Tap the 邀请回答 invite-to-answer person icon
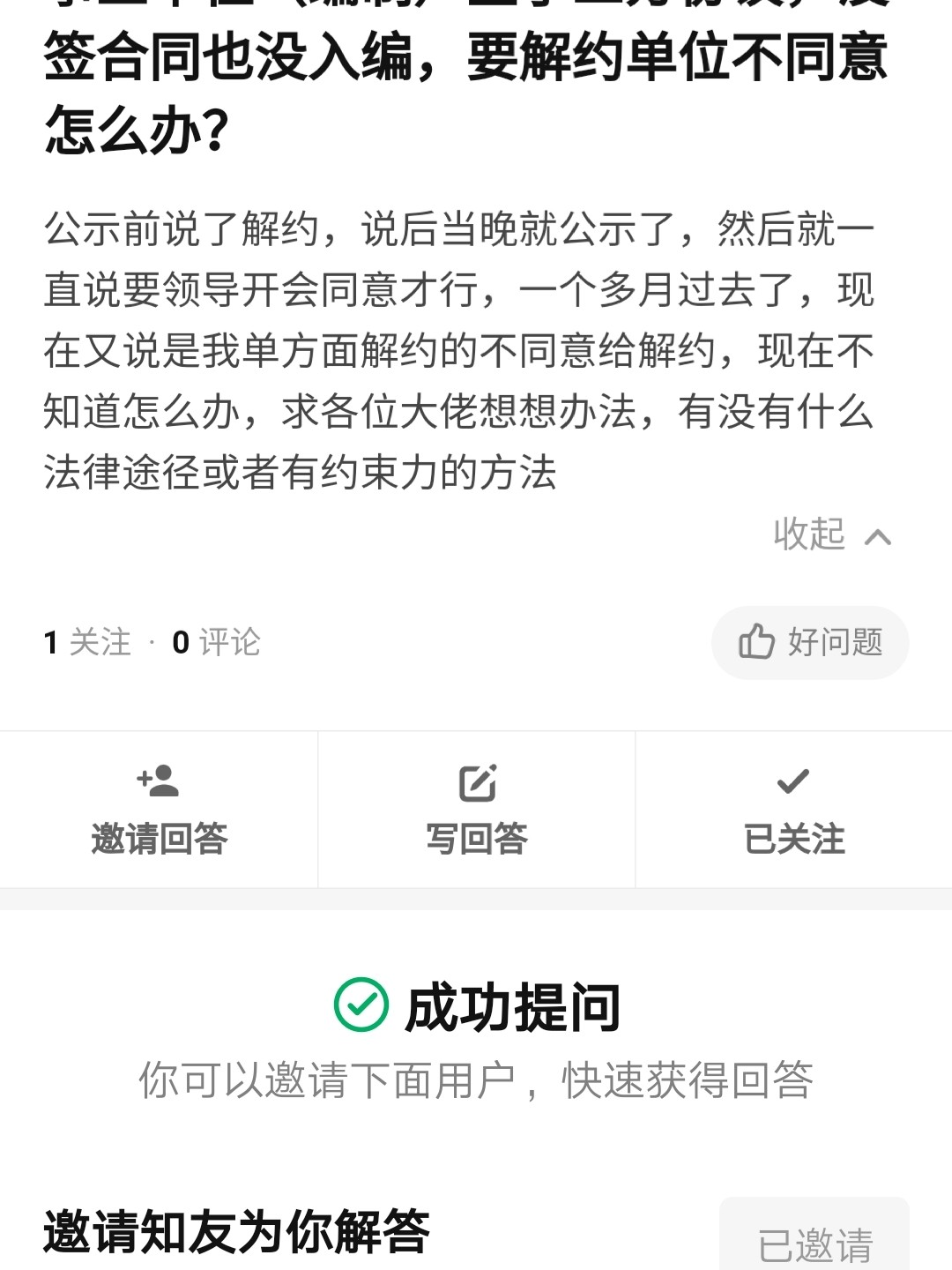The width and height of the screenshot is (952, 1270). click(x=159, y=780)
